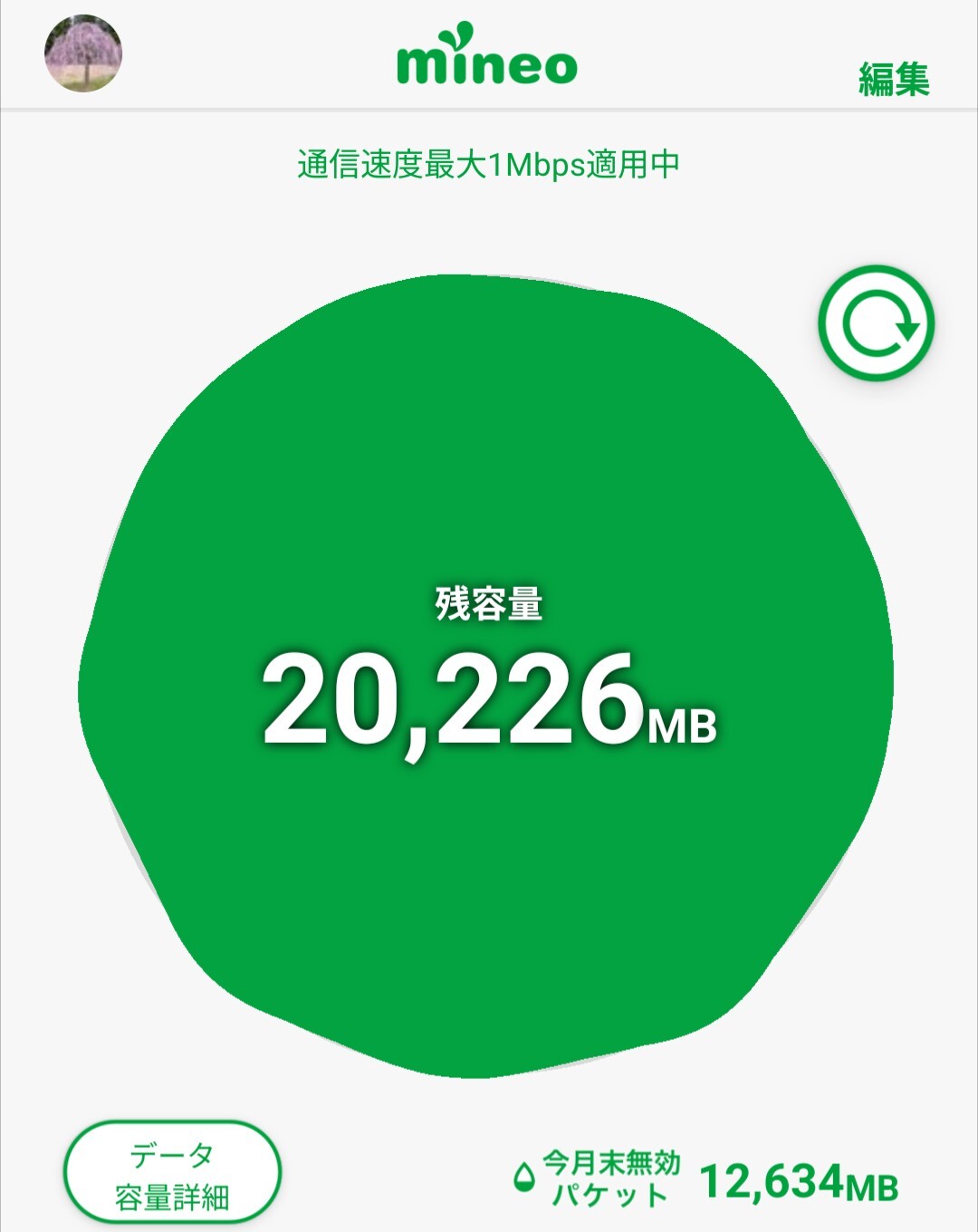The width and height of the screenshot is (978, 1232).
Task: Open データ容量詳細 data capacity details
Action: coord(172,1175)
